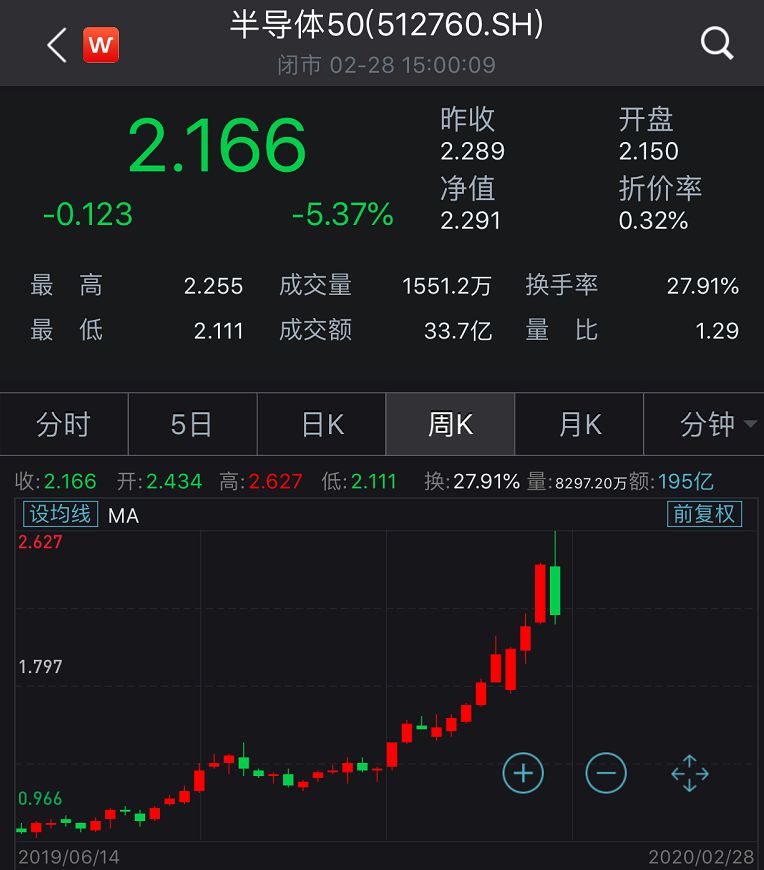Switch to the 日K daily tab
This screenshot has width=764, height=870.
pos(321,424)
